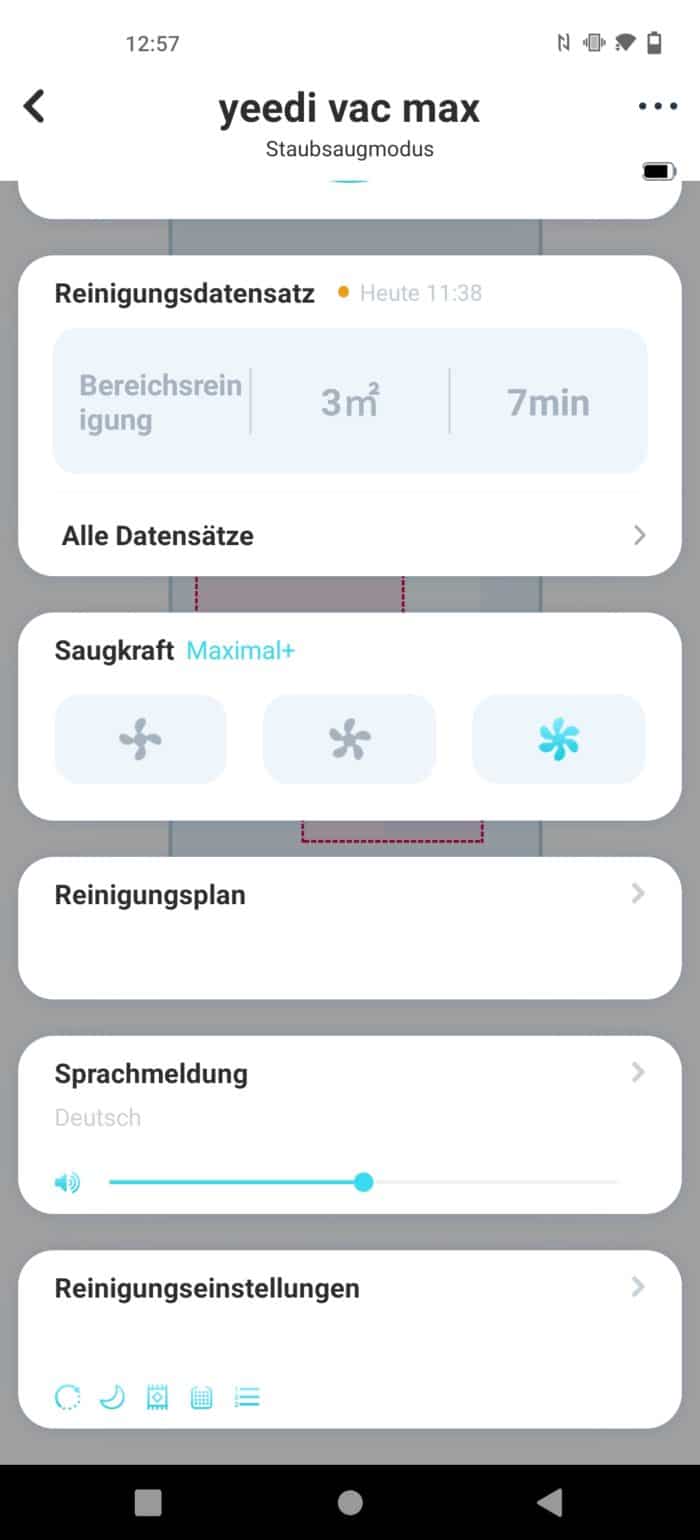Open Reinigungseinstellungen
This screenshot has width=700, height=1540.
[350, 1339]
